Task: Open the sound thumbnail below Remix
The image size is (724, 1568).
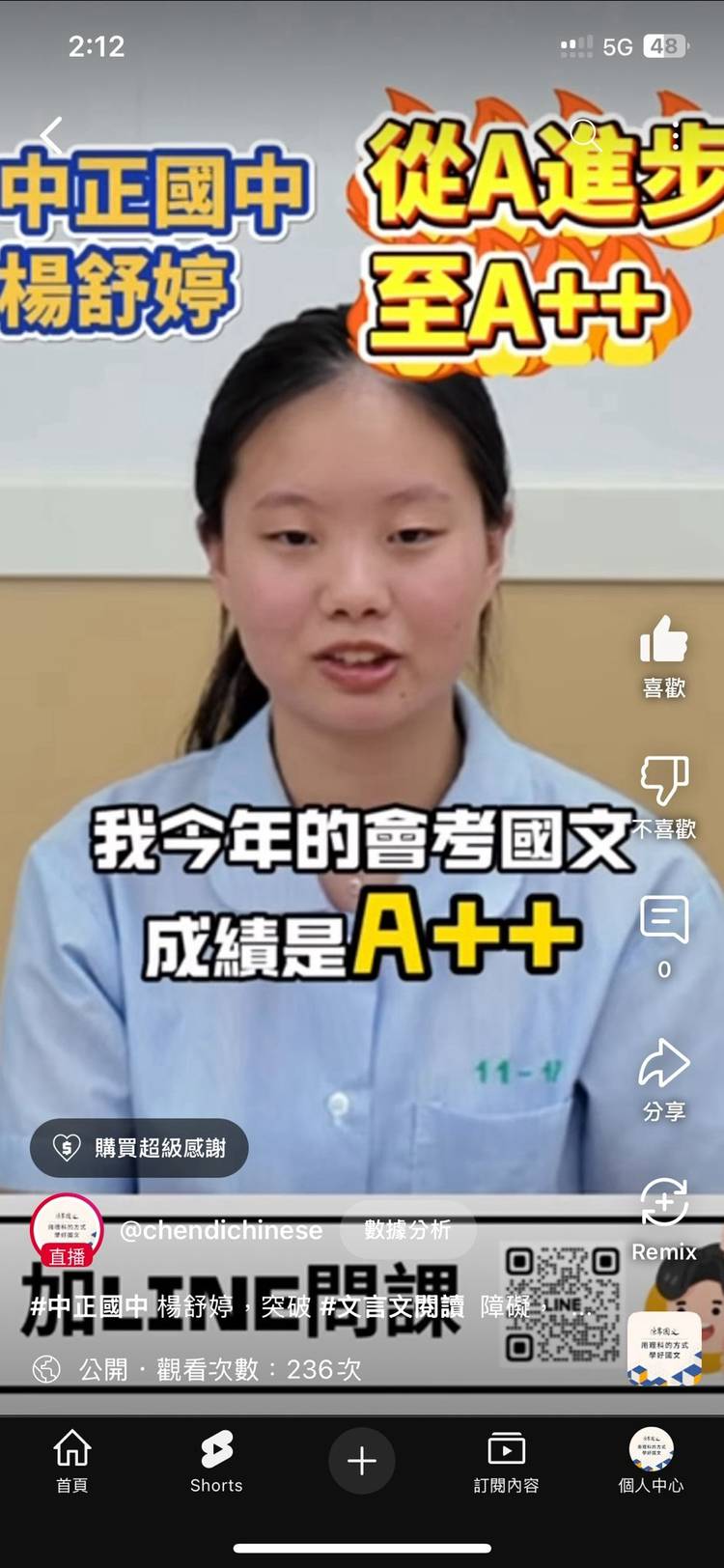Action: point(664,1348)
